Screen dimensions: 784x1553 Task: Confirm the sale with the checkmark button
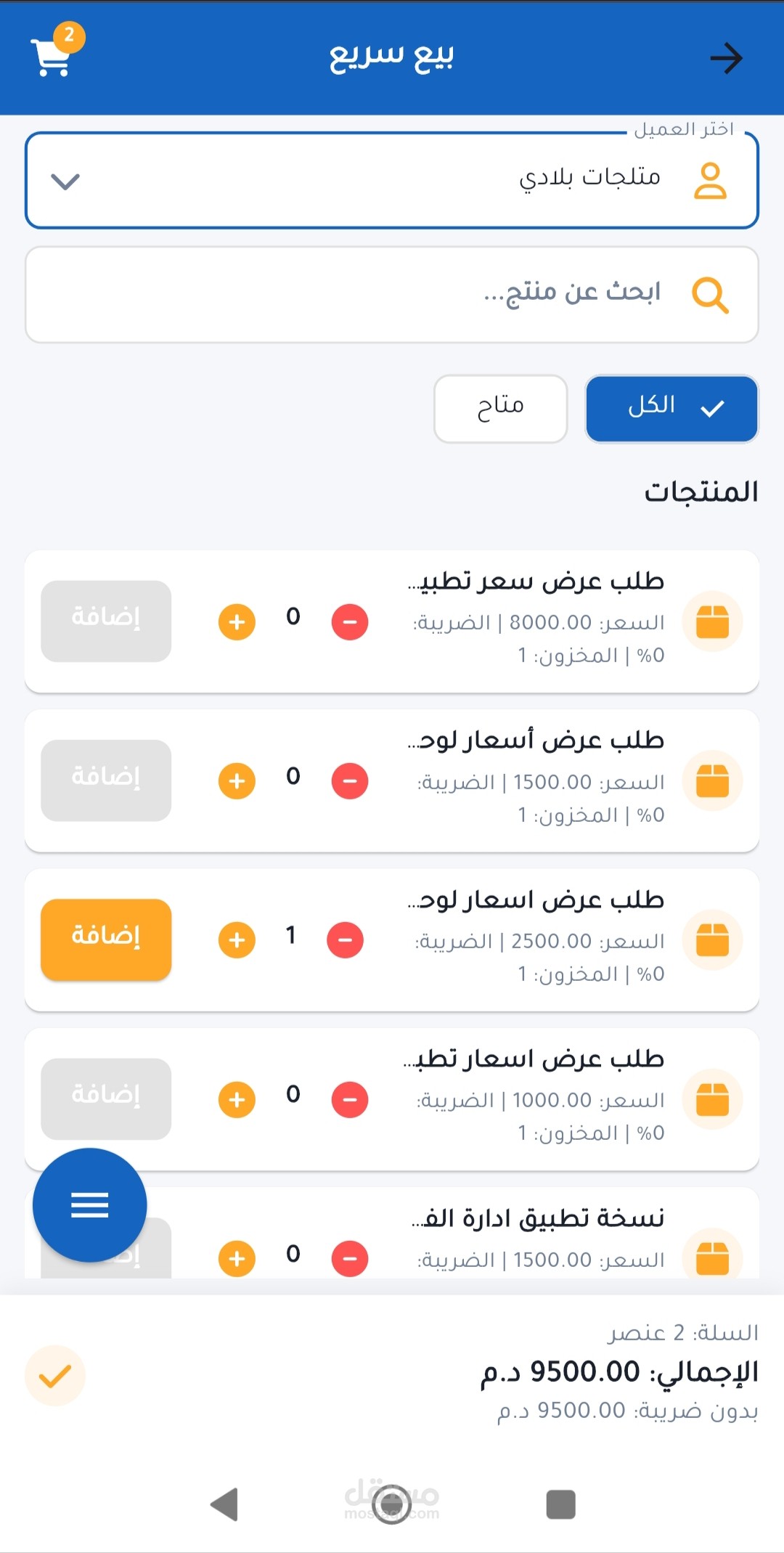pos(55,1376)
